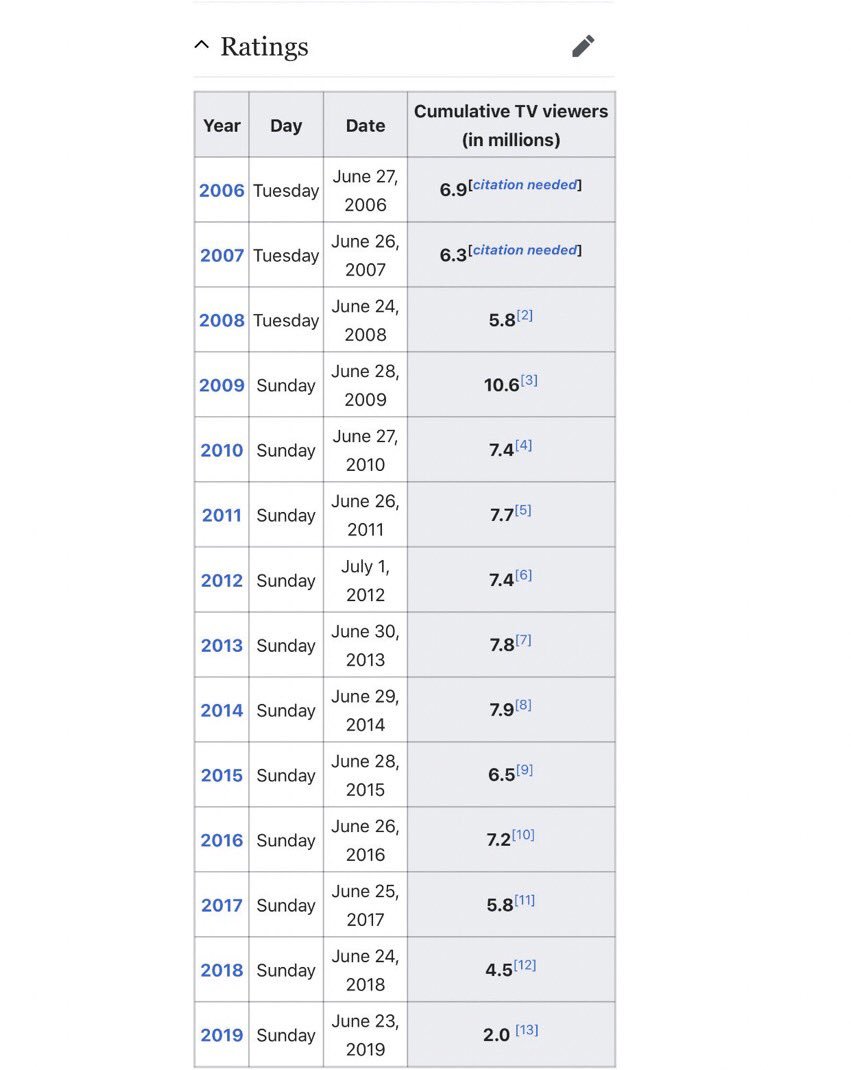Open the 2009 year link

click(221, 385)
